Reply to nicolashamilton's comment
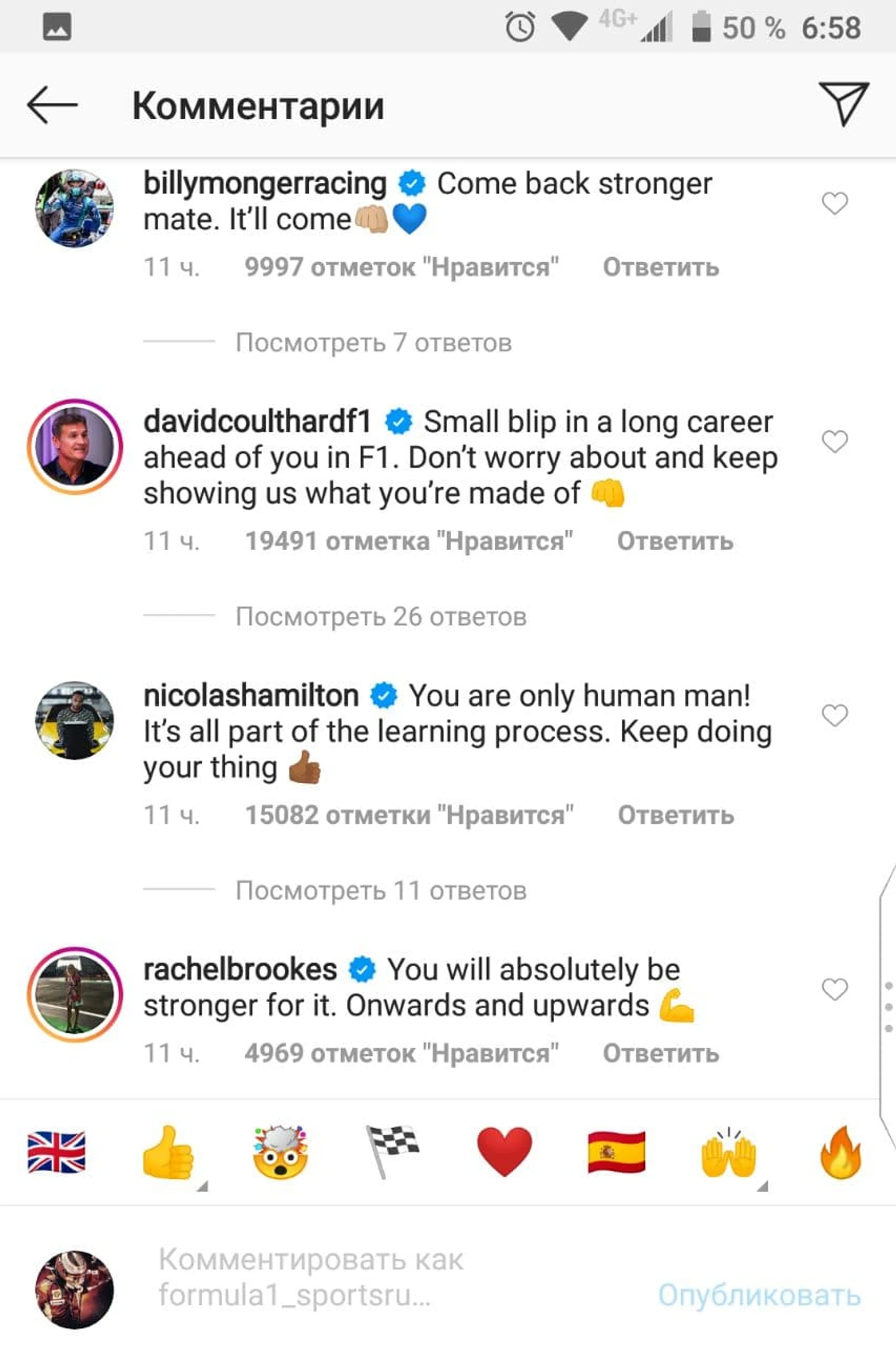 point(675,815)
